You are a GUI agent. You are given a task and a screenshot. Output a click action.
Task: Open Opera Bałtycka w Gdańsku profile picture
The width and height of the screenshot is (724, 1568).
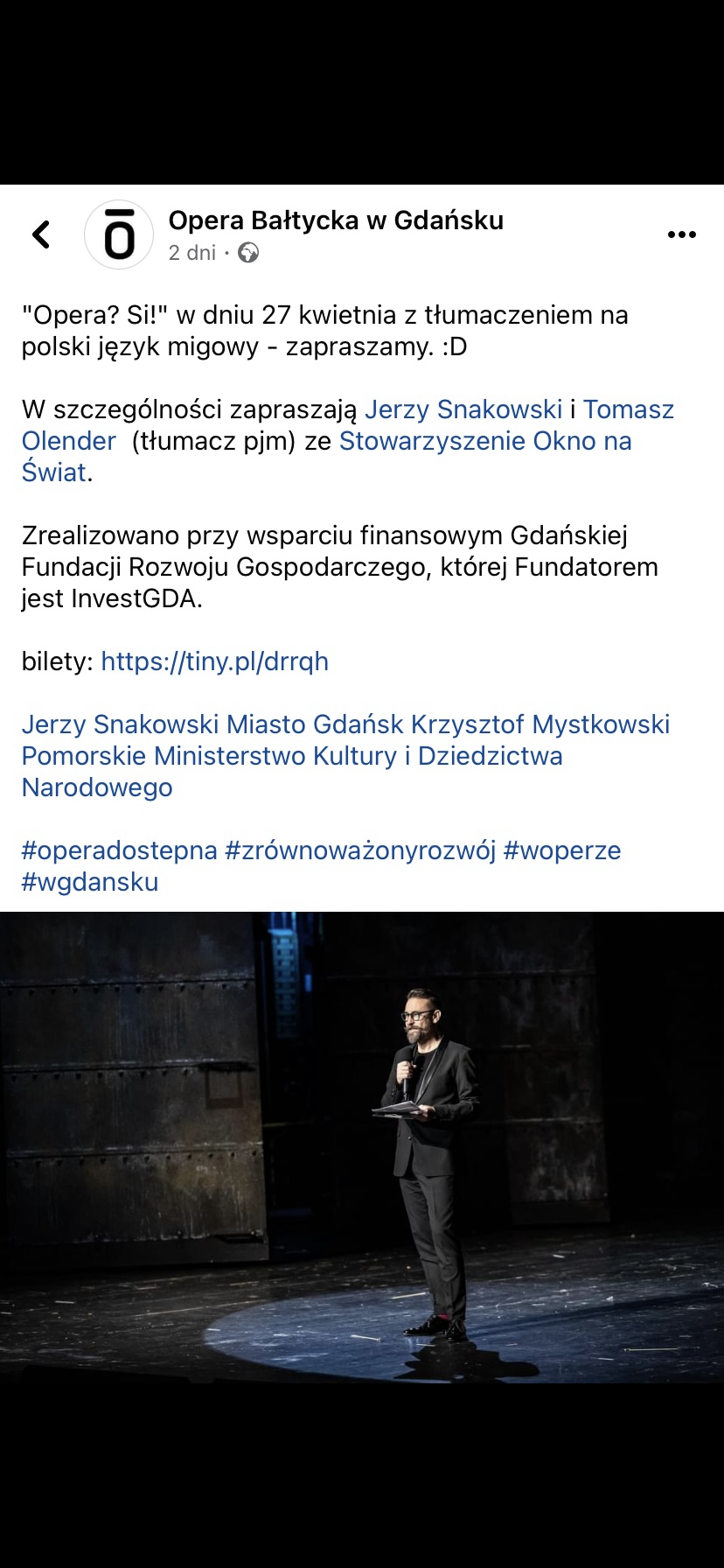click(x=119, y=234)
